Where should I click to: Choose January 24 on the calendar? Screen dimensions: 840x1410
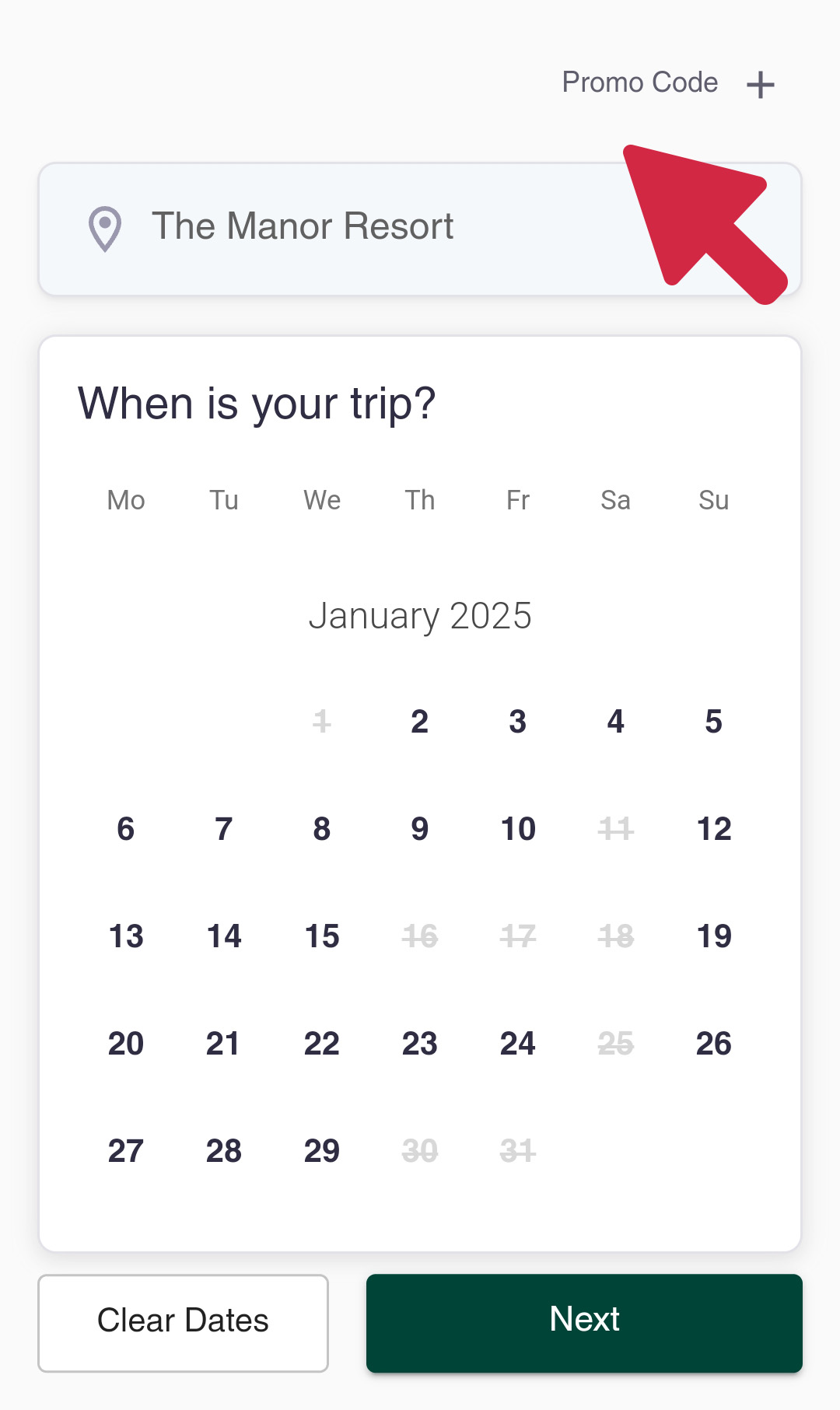(x=518, y=1044)
